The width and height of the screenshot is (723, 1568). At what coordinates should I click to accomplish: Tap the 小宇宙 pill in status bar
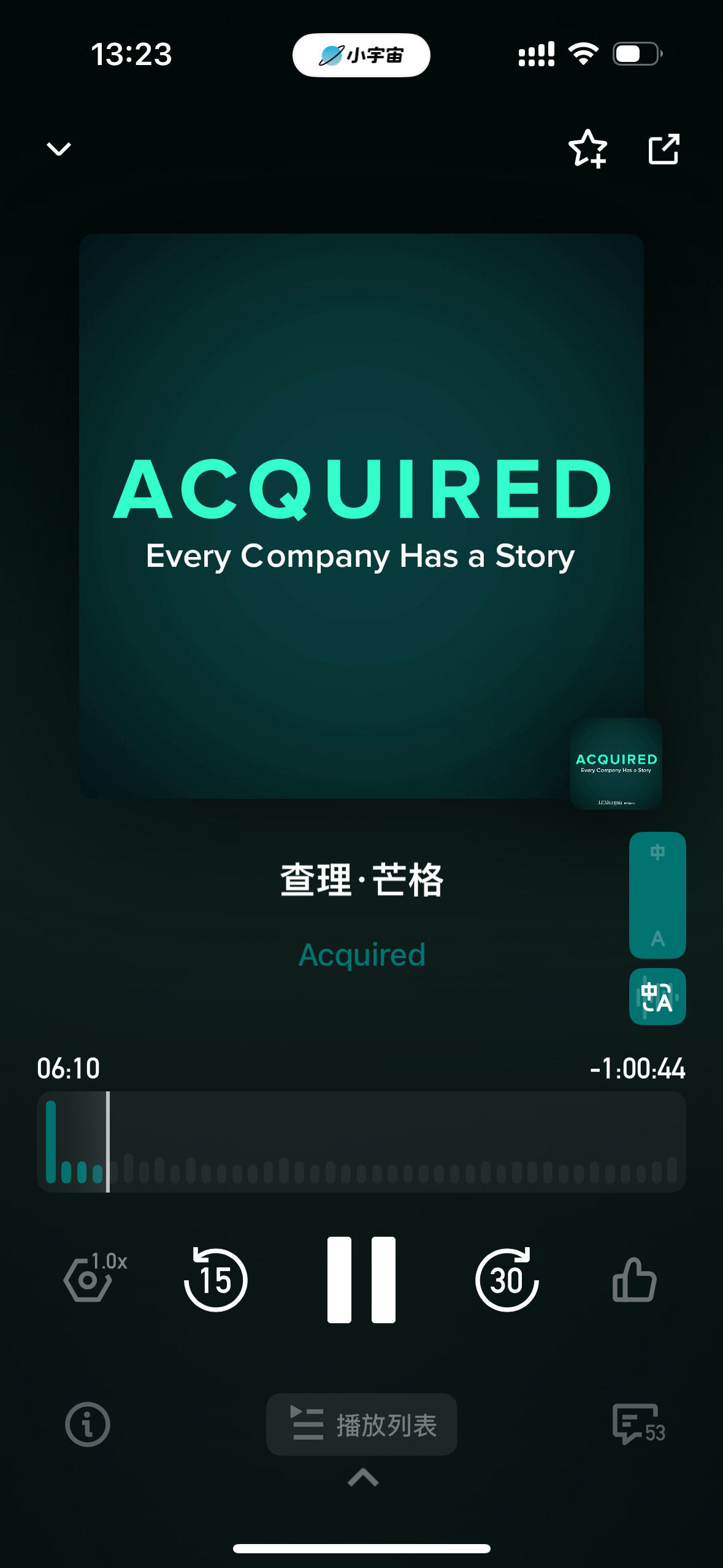361,55
